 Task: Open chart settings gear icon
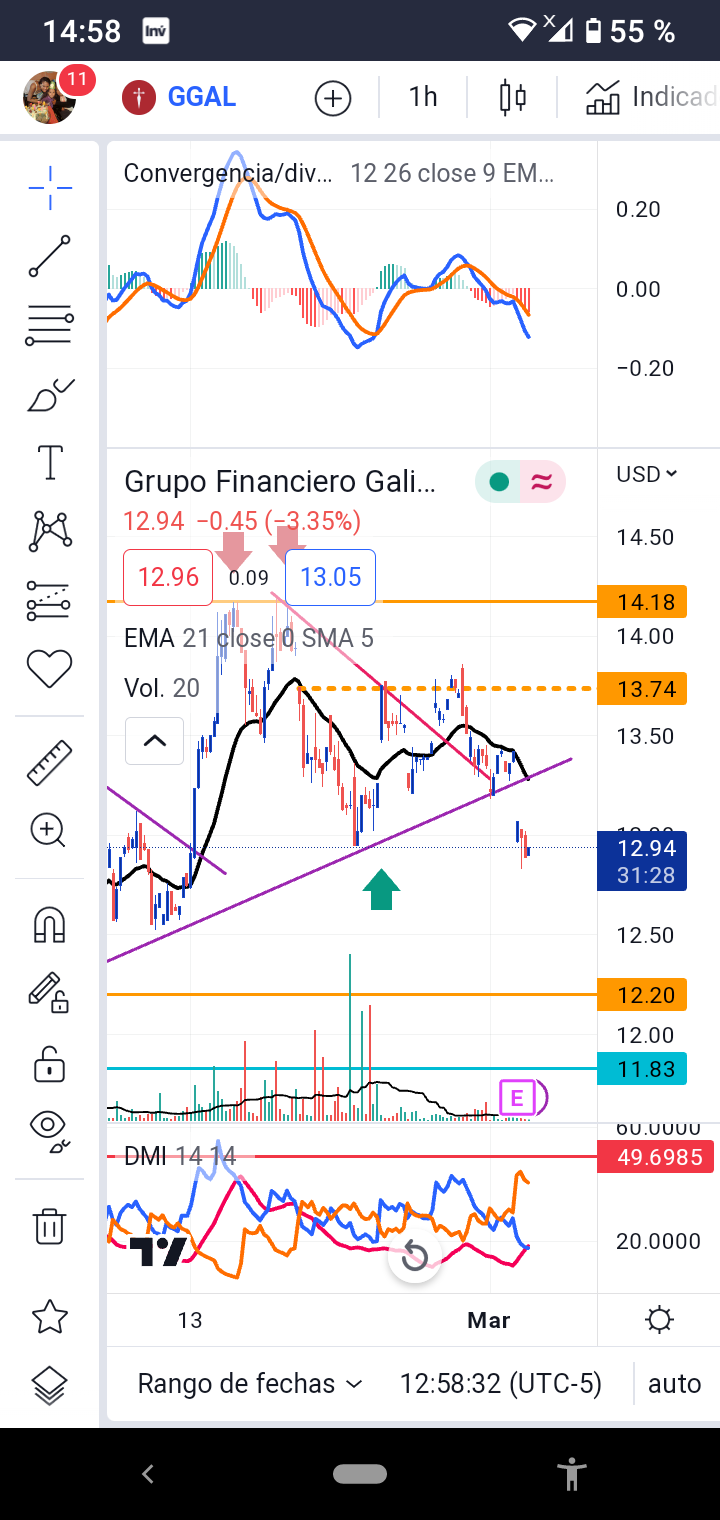(x=659, y=1320)
